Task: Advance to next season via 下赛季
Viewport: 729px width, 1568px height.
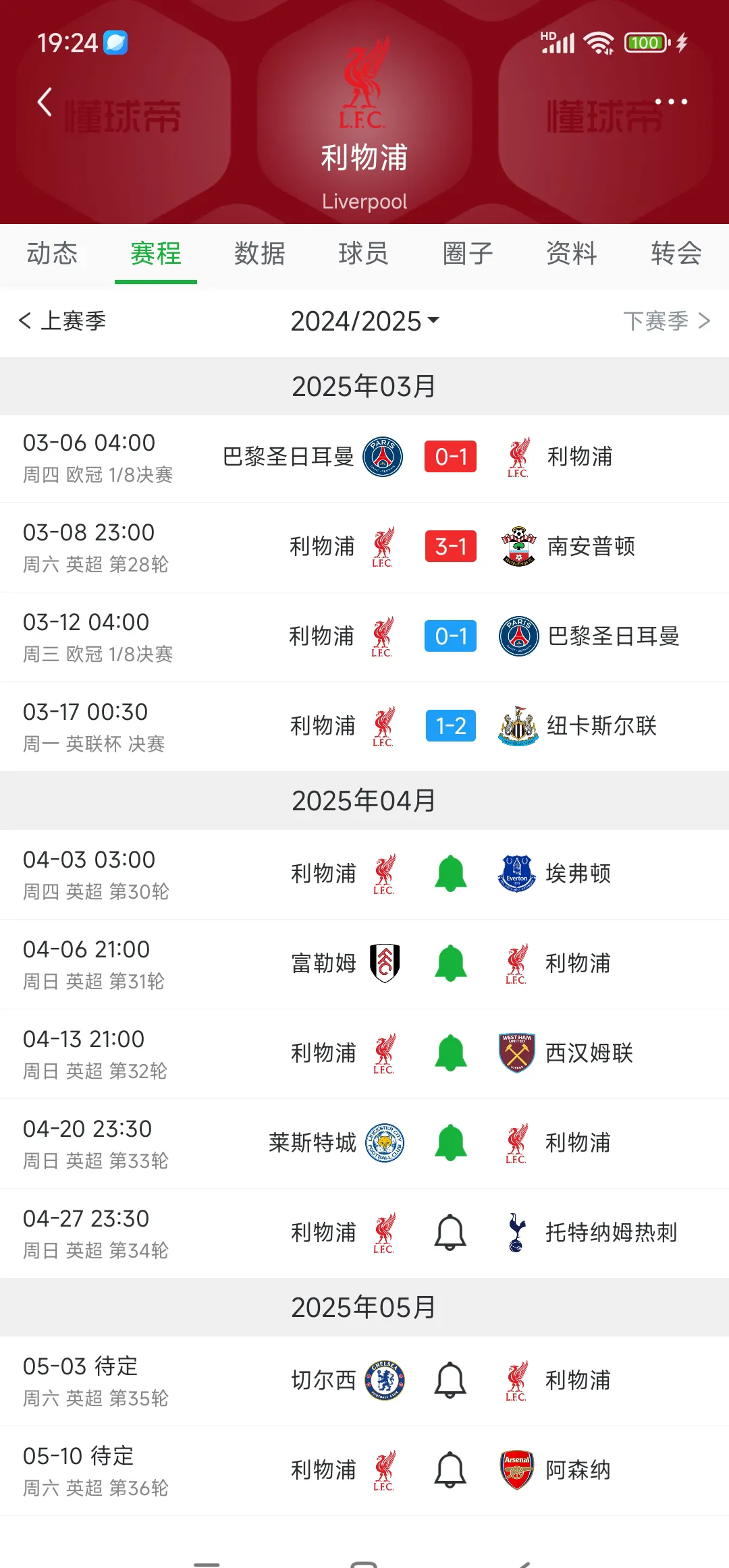Action: click(668, 322)
